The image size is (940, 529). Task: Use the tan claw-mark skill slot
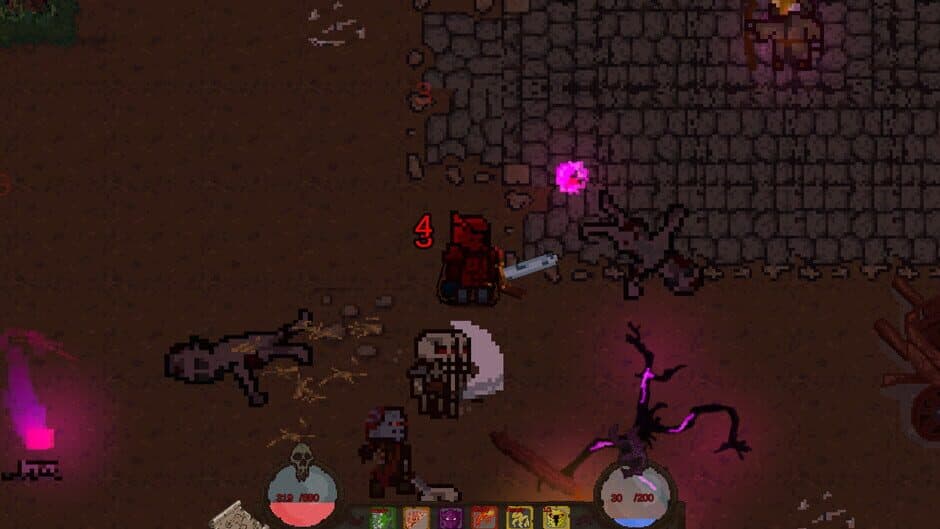pos(417,519)
